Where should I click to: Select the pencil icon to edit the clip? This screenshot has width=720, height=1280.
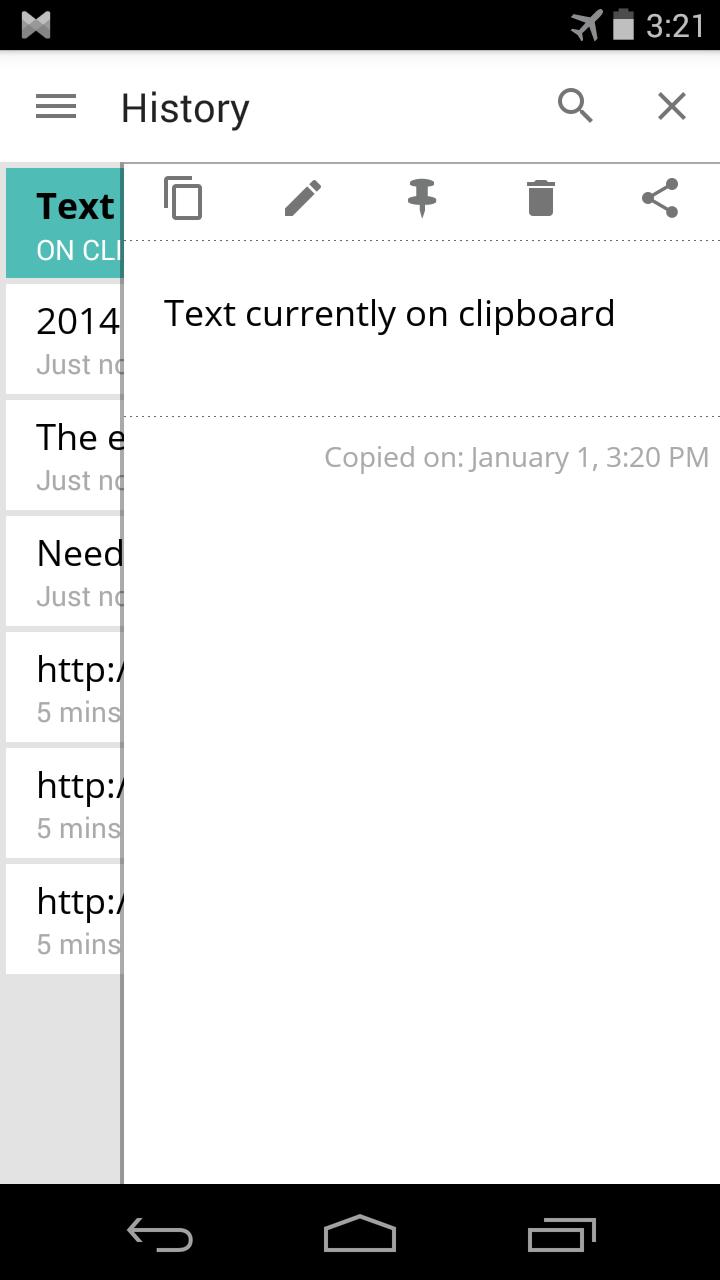tap(303, 198)
